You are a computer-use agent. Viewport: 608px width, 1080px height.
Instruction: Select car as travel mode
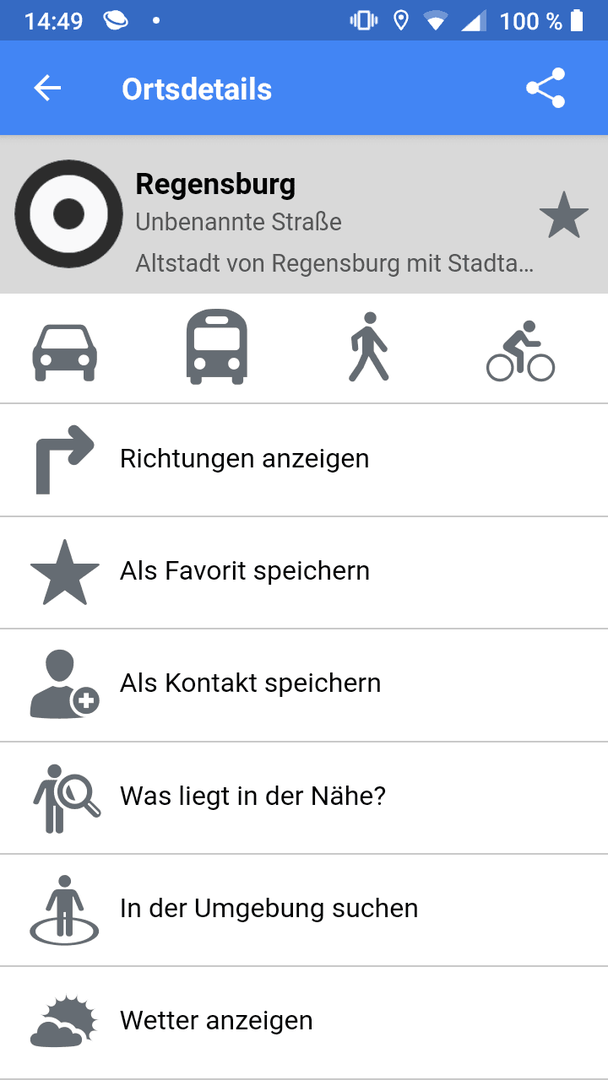tap(65, 353)
